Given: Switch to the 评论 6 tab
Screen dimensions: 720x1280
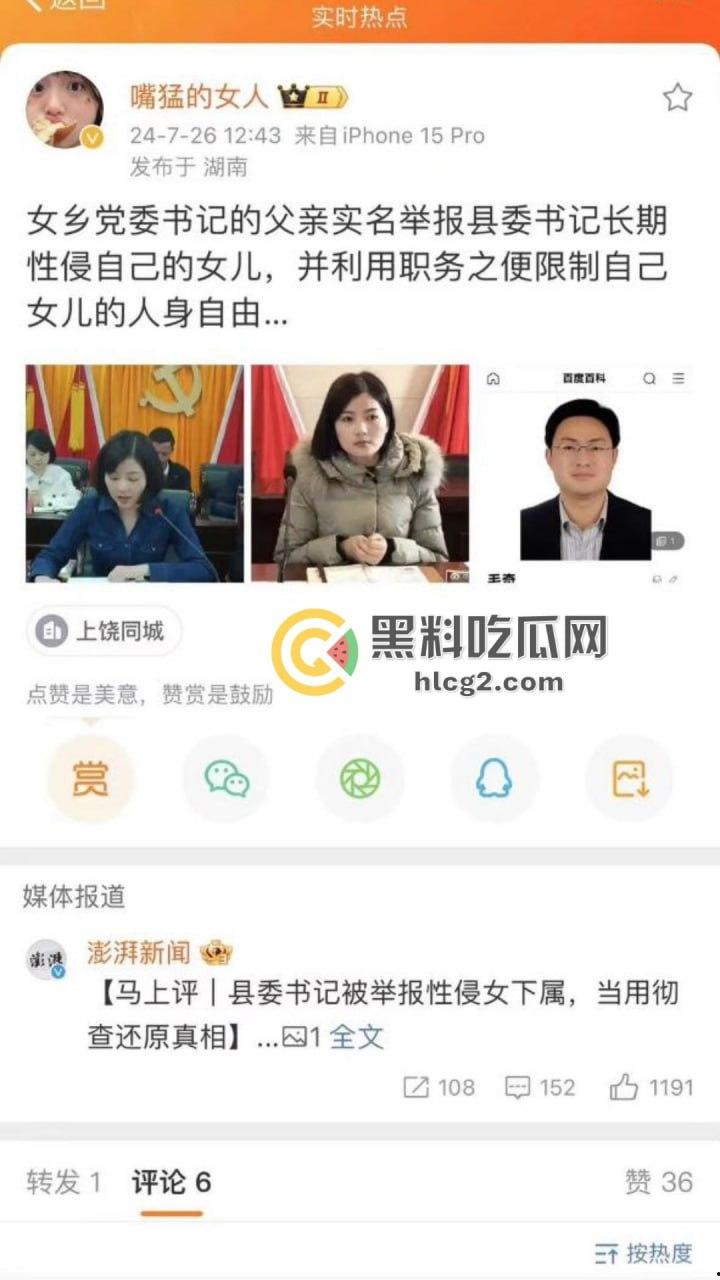Looking at the screenshot, I should click(x=168, y=1181).
